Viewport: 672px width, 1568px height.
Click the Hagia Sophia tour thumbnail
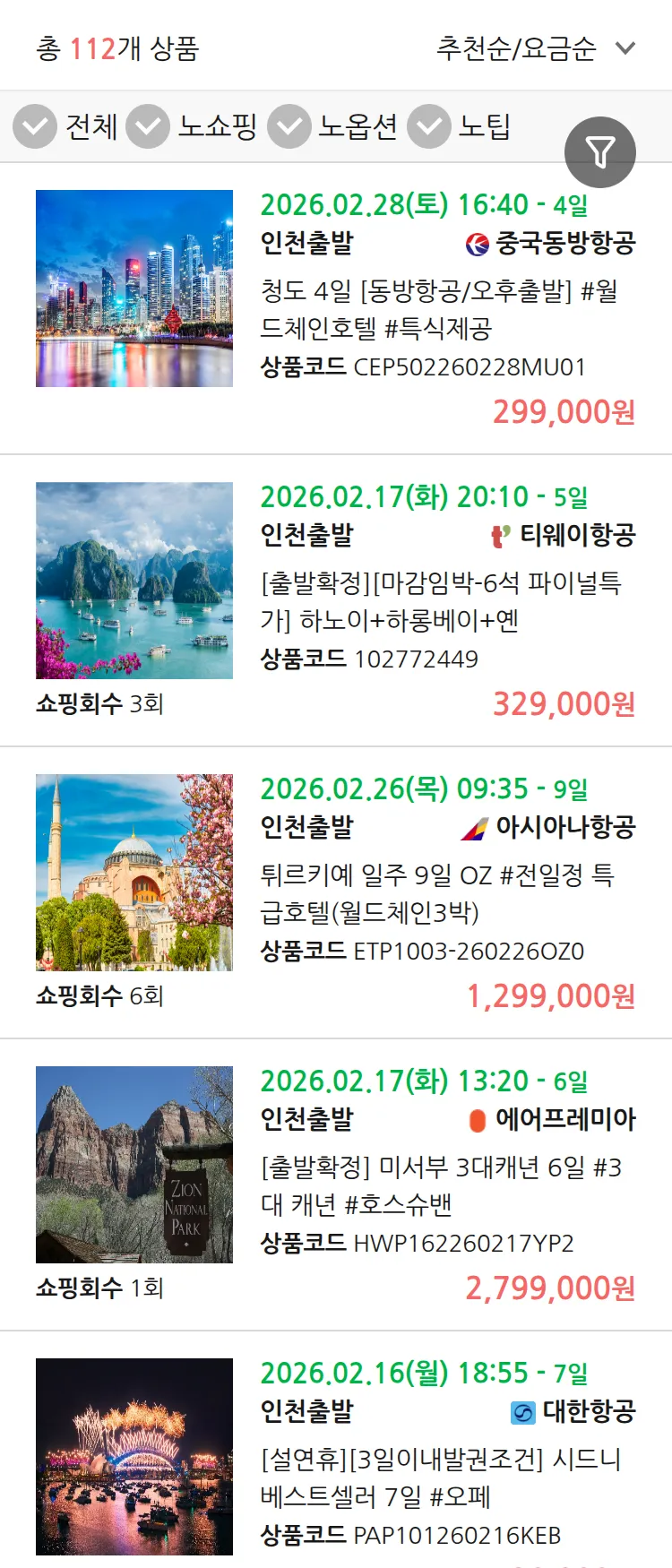134,872
